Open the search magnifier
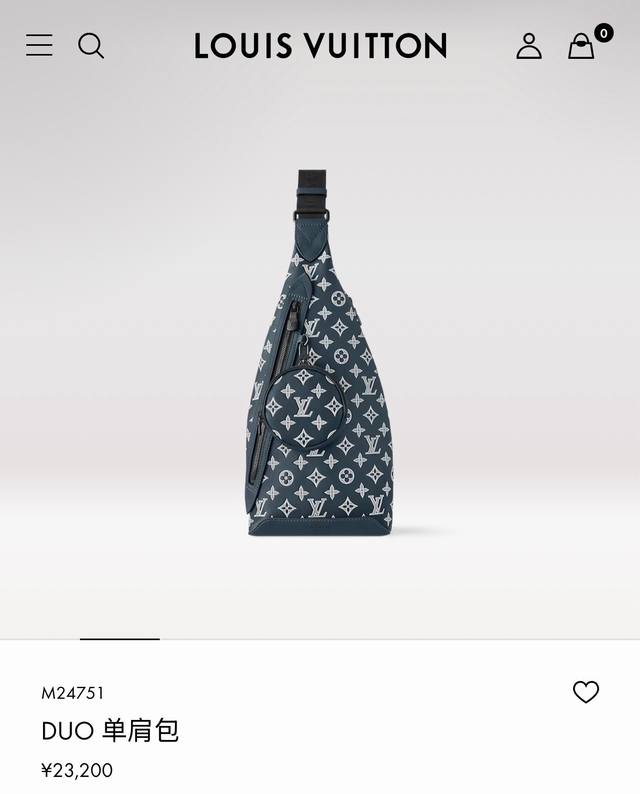This screenshot has height=794, width=640. 91,45
